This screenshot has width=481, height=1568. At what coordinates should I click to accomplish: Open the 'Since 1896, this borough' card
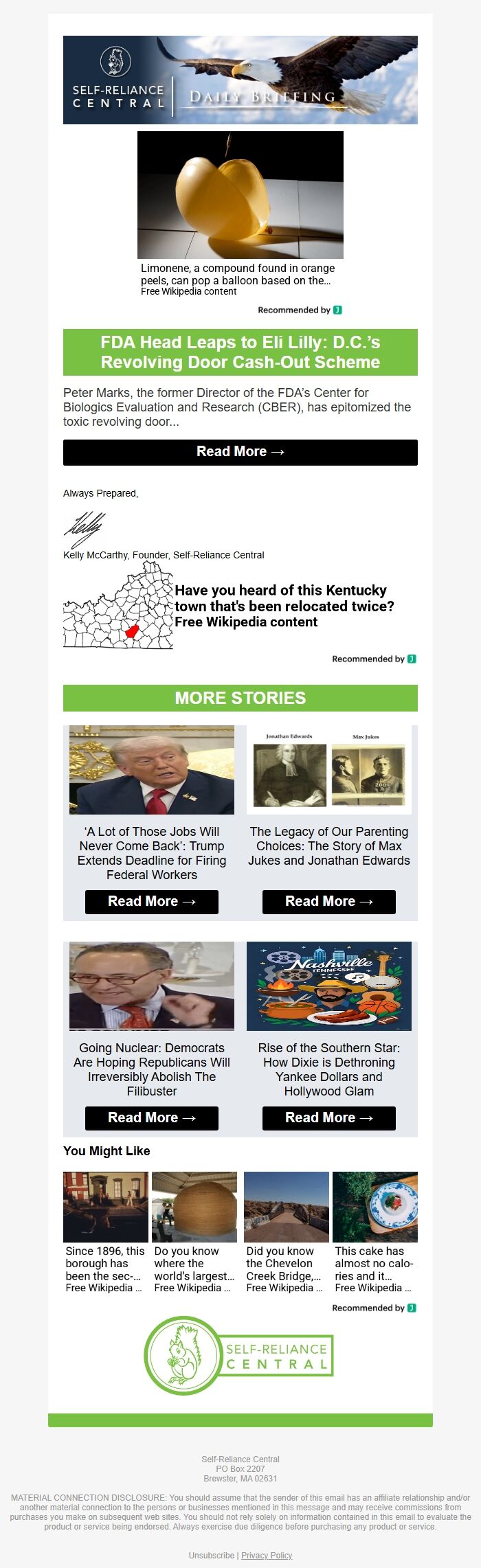105,1233
